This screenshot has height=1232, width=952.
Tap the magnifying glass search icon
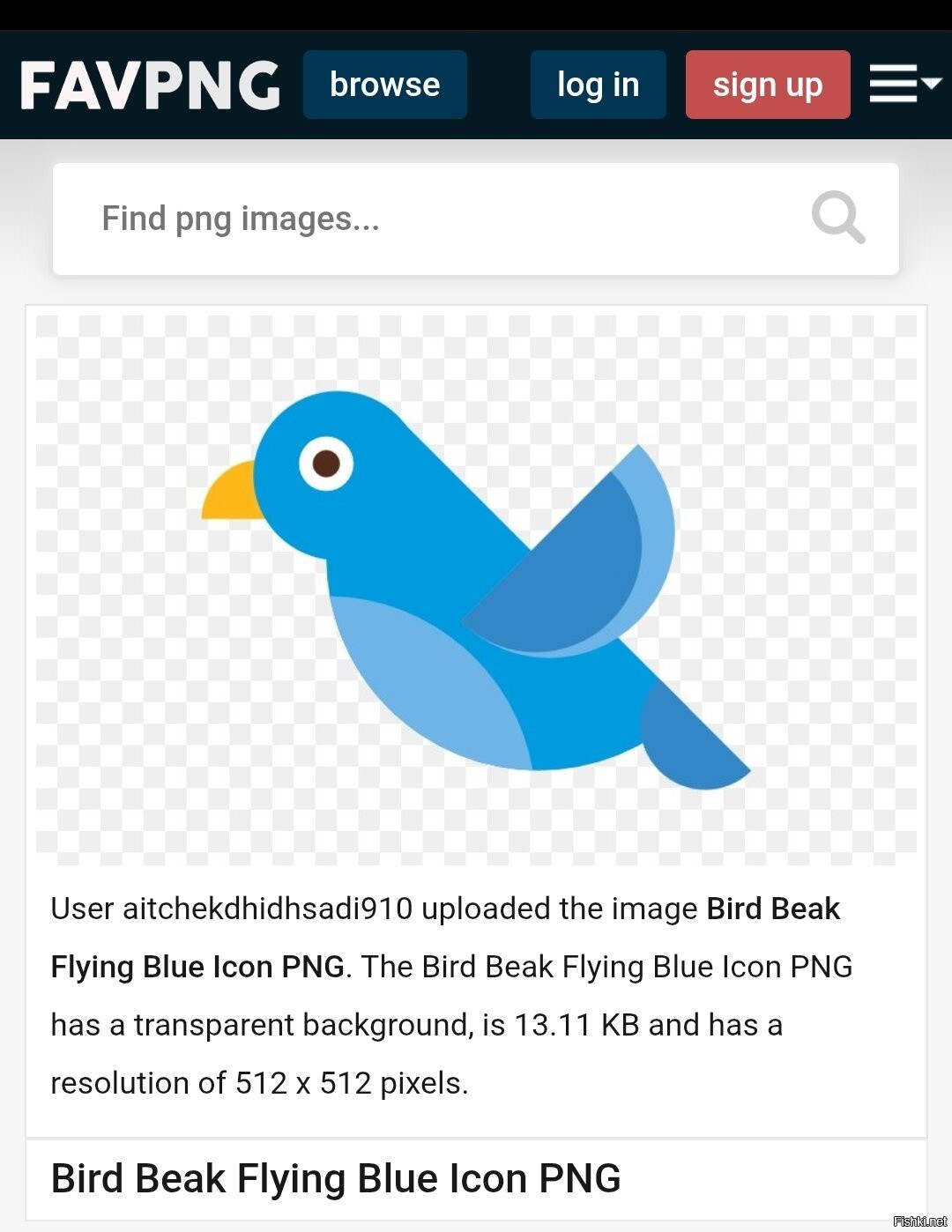pyautogui.click(x=837, y=217)
